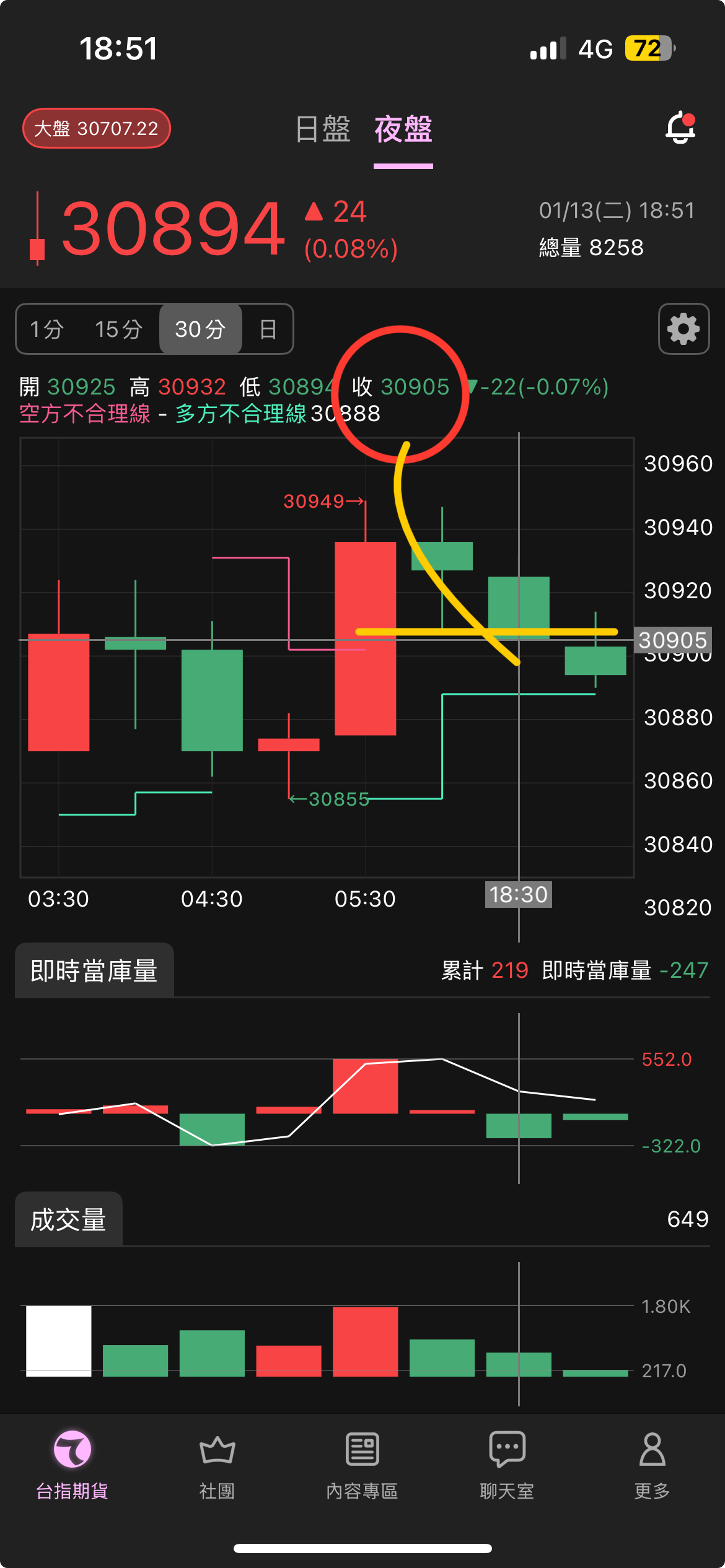Switch chart to 日 interval
The height and width of the screenshot is (1568, 725).
click(x=268, y=329)
